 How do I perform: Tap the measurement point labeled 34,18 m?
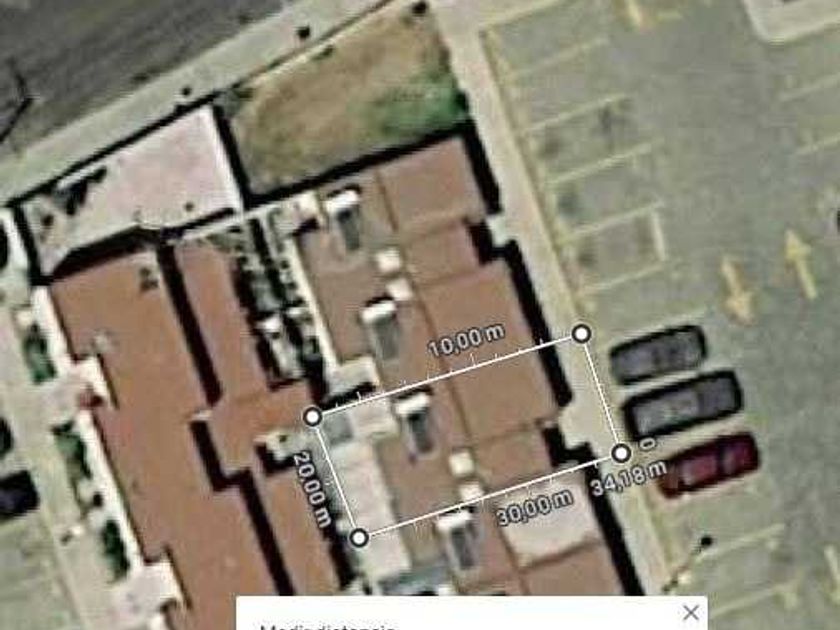(x=620, y=454)
